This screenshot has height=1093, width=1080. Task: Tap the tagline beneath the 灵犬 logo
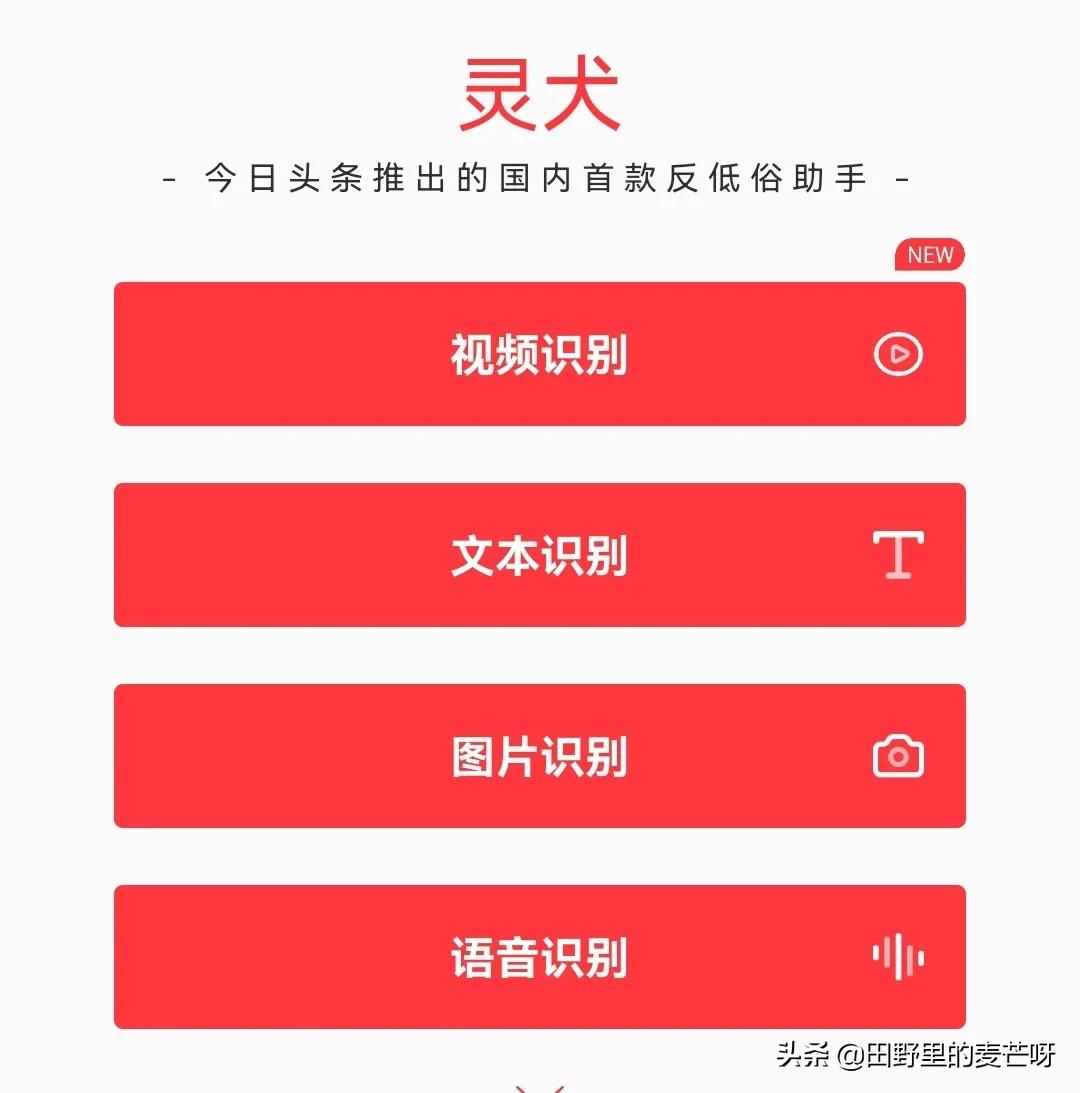[x=540, y=177]
